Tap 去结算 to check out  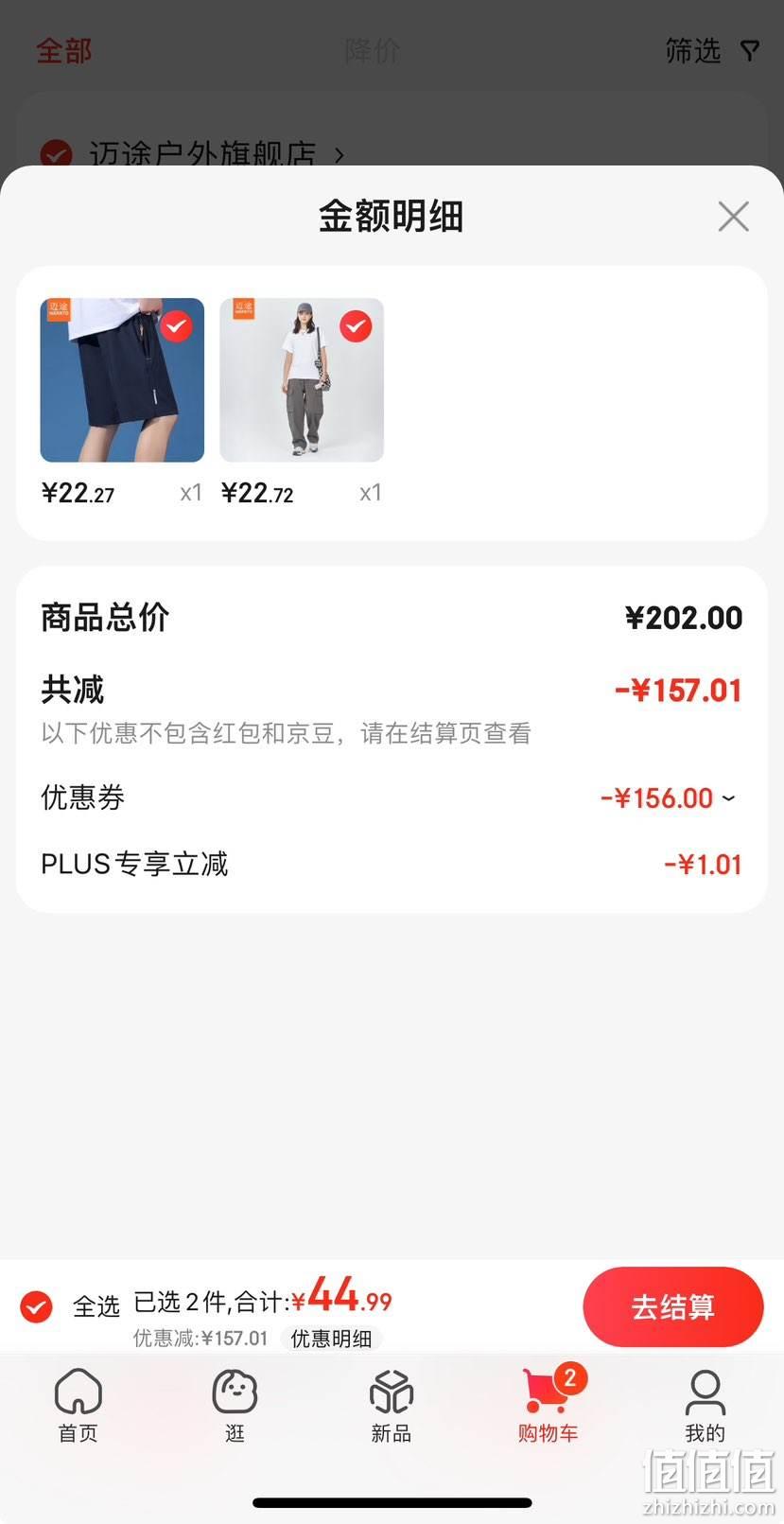(672, 1306)
